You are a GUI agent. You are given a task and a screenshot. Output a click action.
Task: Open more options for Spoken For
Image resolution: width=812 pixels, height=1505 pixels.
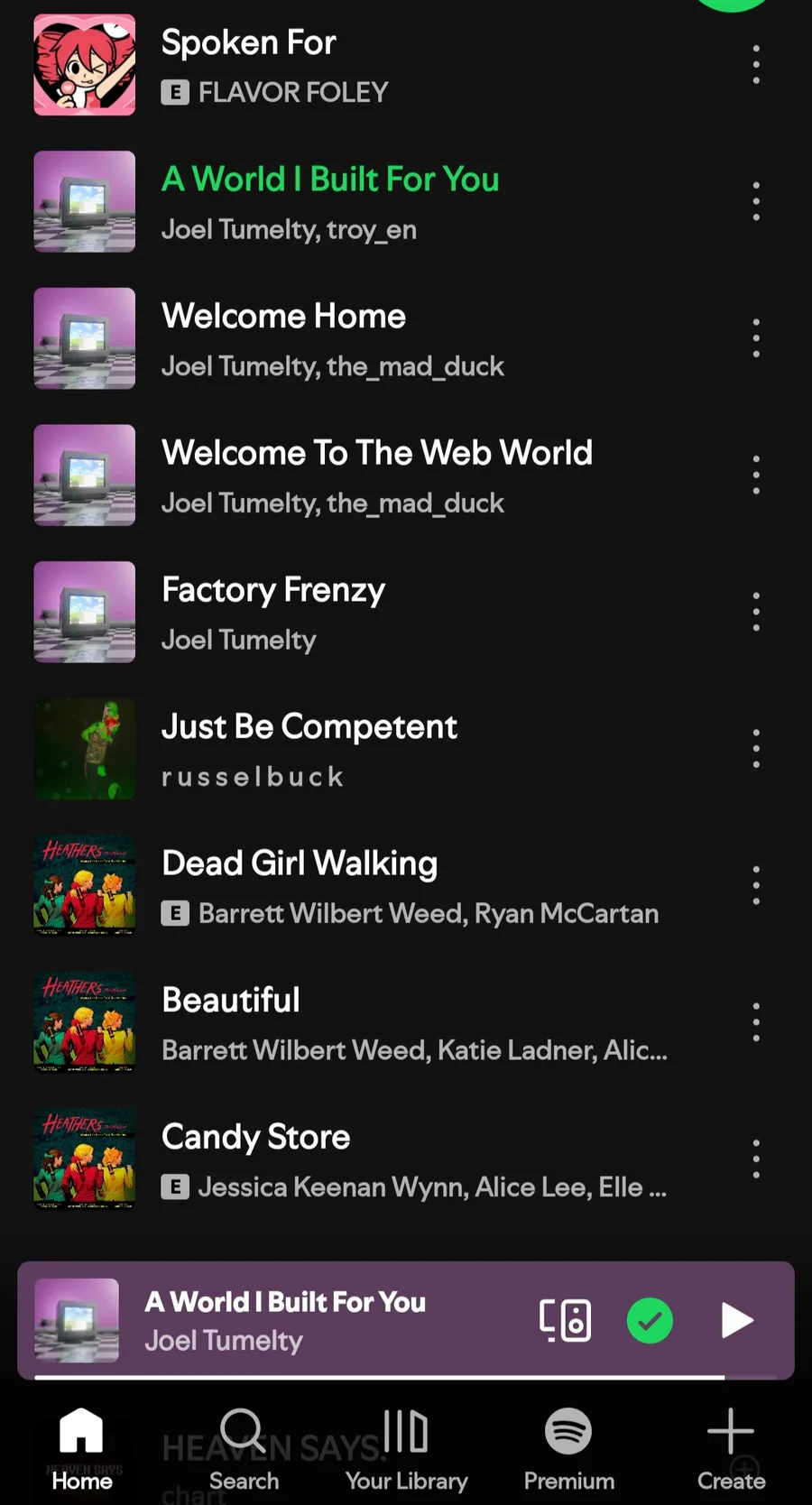pos(756,65)
